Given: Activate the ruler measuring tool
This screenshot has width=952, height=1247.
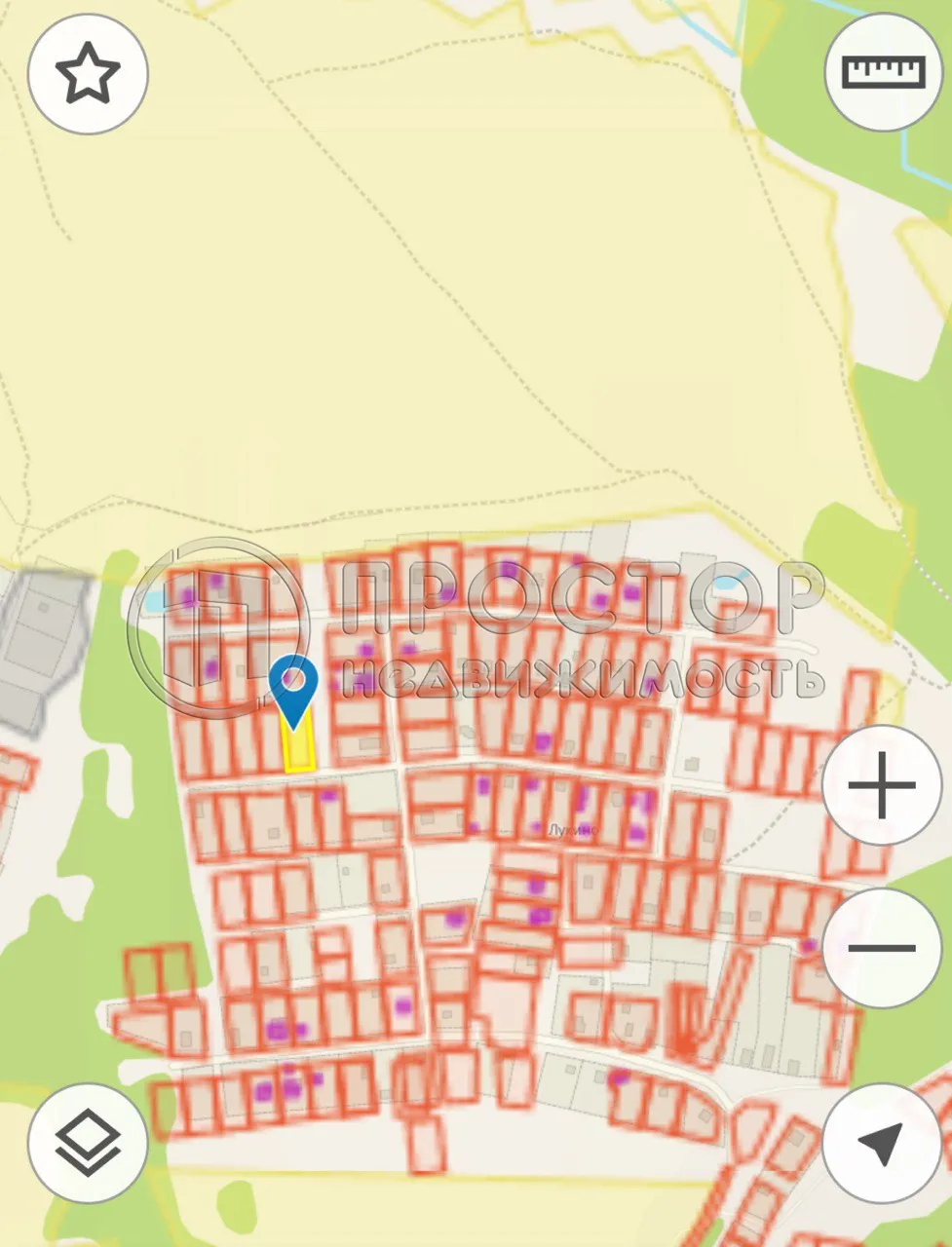Looking at the screenshot, I should pos(885,72).
